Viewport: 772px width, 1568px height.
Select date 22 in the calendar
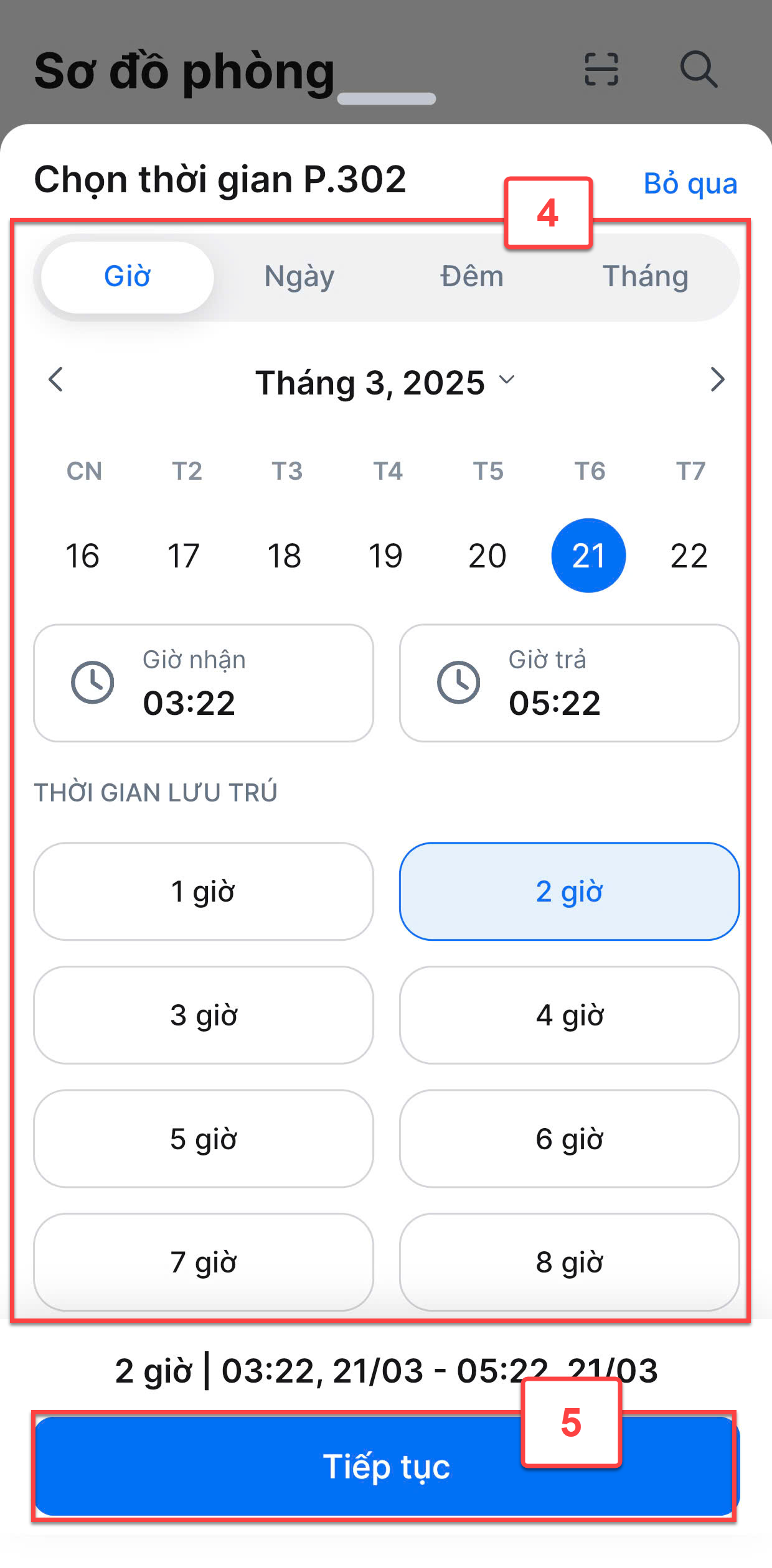[x=689, y=556]
